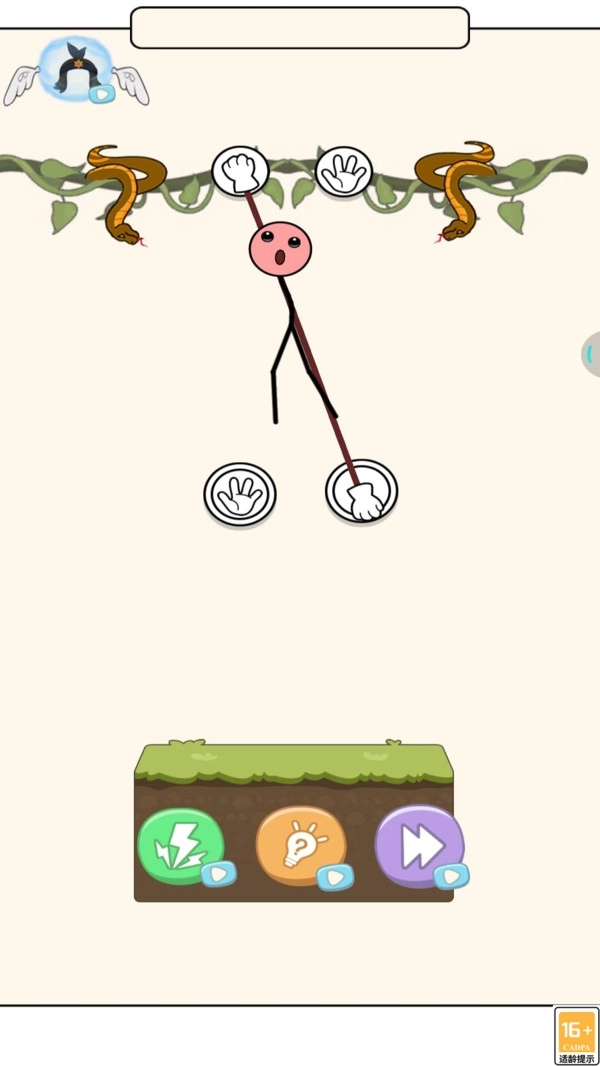The width and height of the screenshot is (600, 1066).
Task: Release the lower gloved hand grip
Action: [362, 491]
